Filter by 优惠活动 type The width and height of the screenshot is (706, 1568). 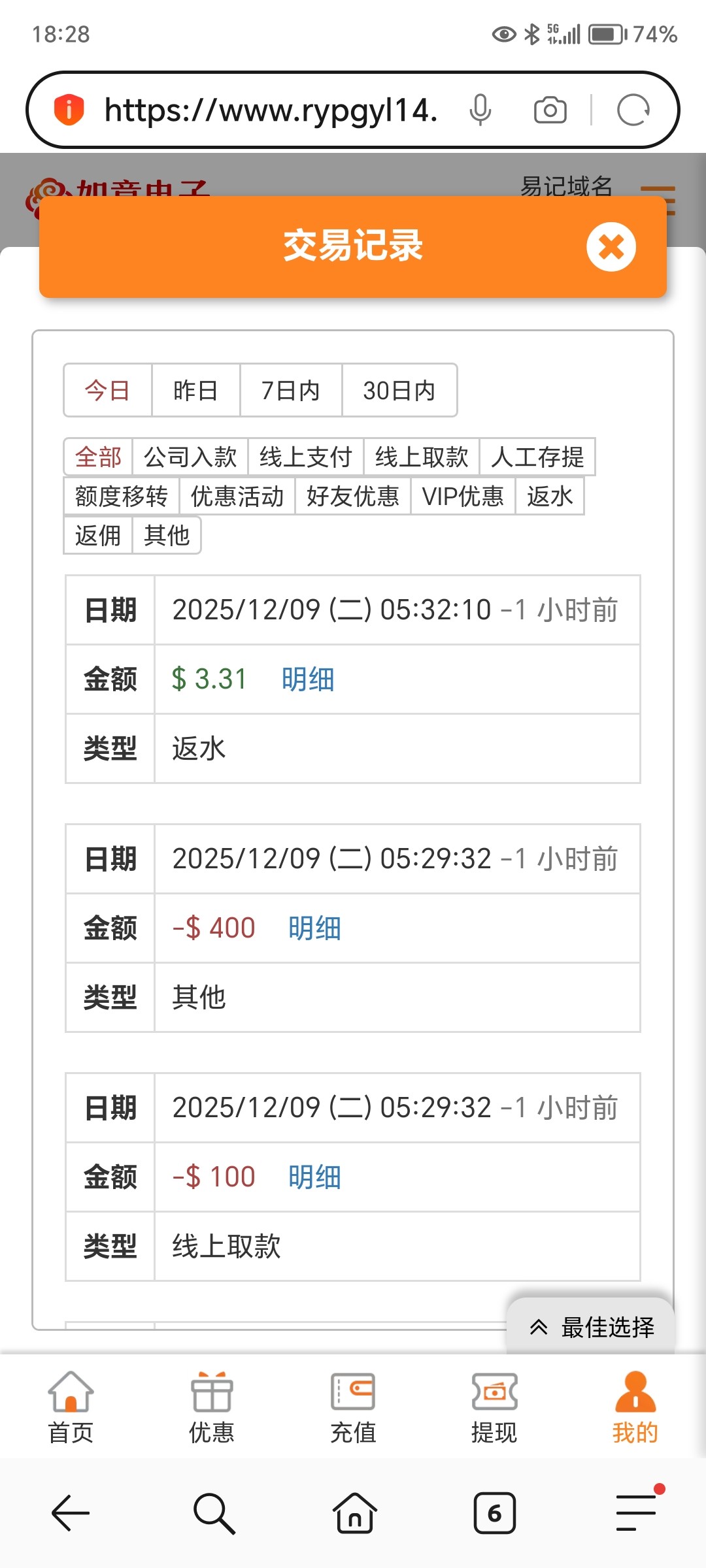(237, 497)
